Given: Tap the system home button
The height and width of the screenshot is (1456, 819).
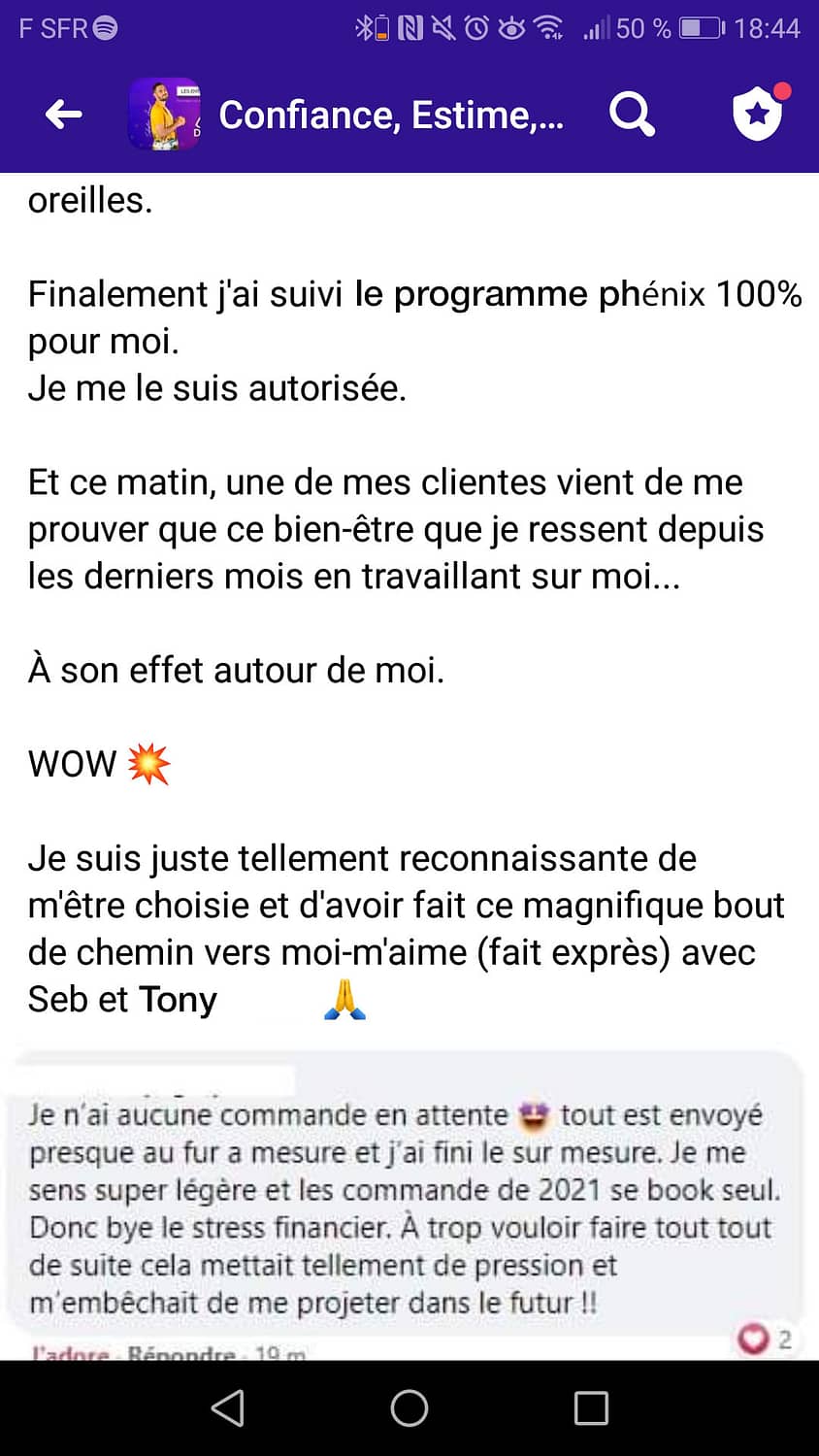Looking at the screenshot, I should (x=409, y=1407).
